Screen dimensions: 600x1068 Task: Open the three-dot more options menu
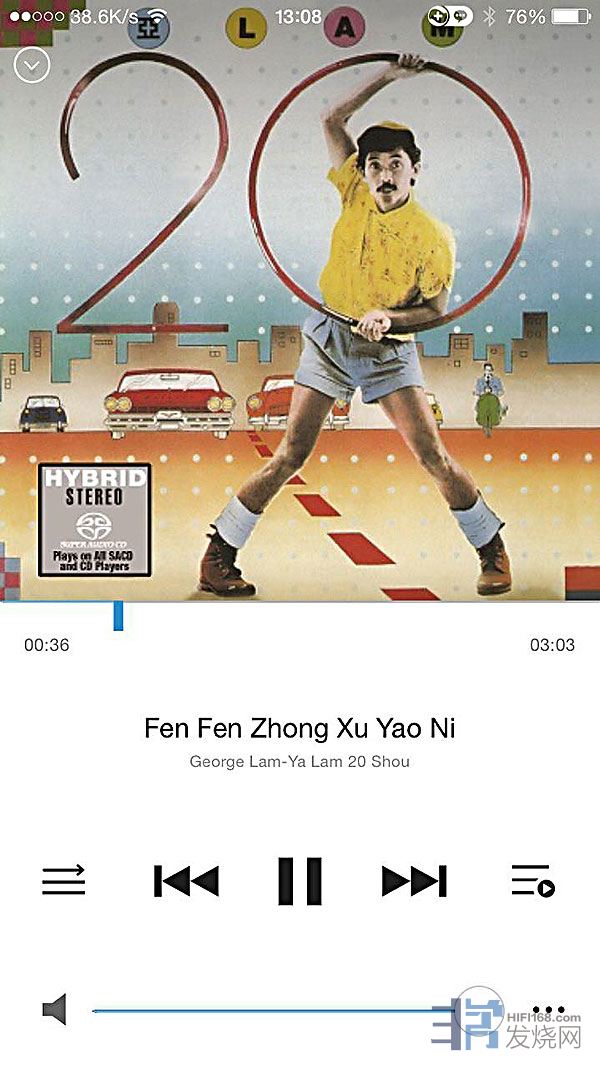pyautogui.click(x=549, y=1010)
